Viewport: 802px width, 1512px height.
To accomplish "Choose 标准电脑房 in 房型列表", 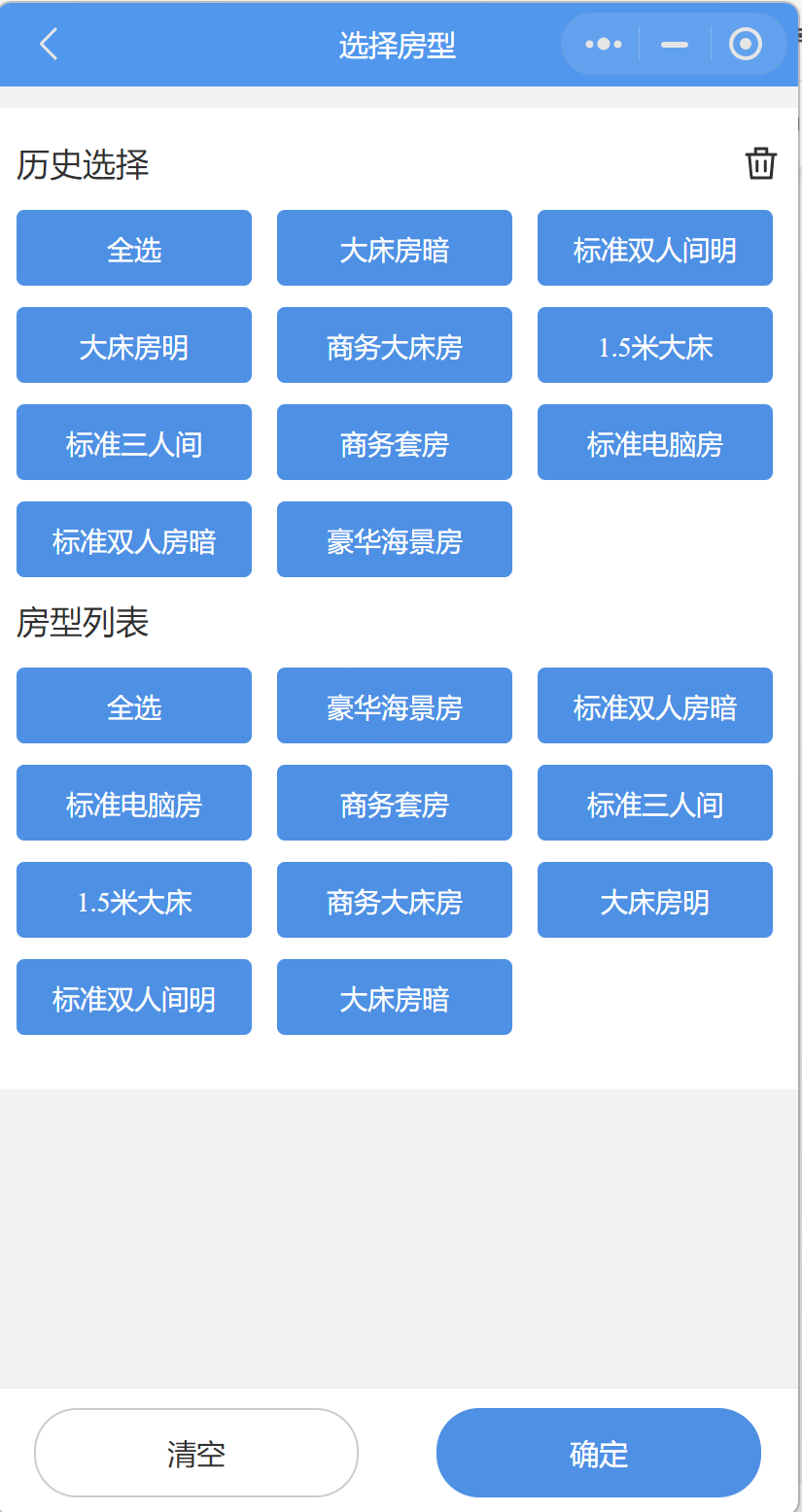I will click(134, 803).
